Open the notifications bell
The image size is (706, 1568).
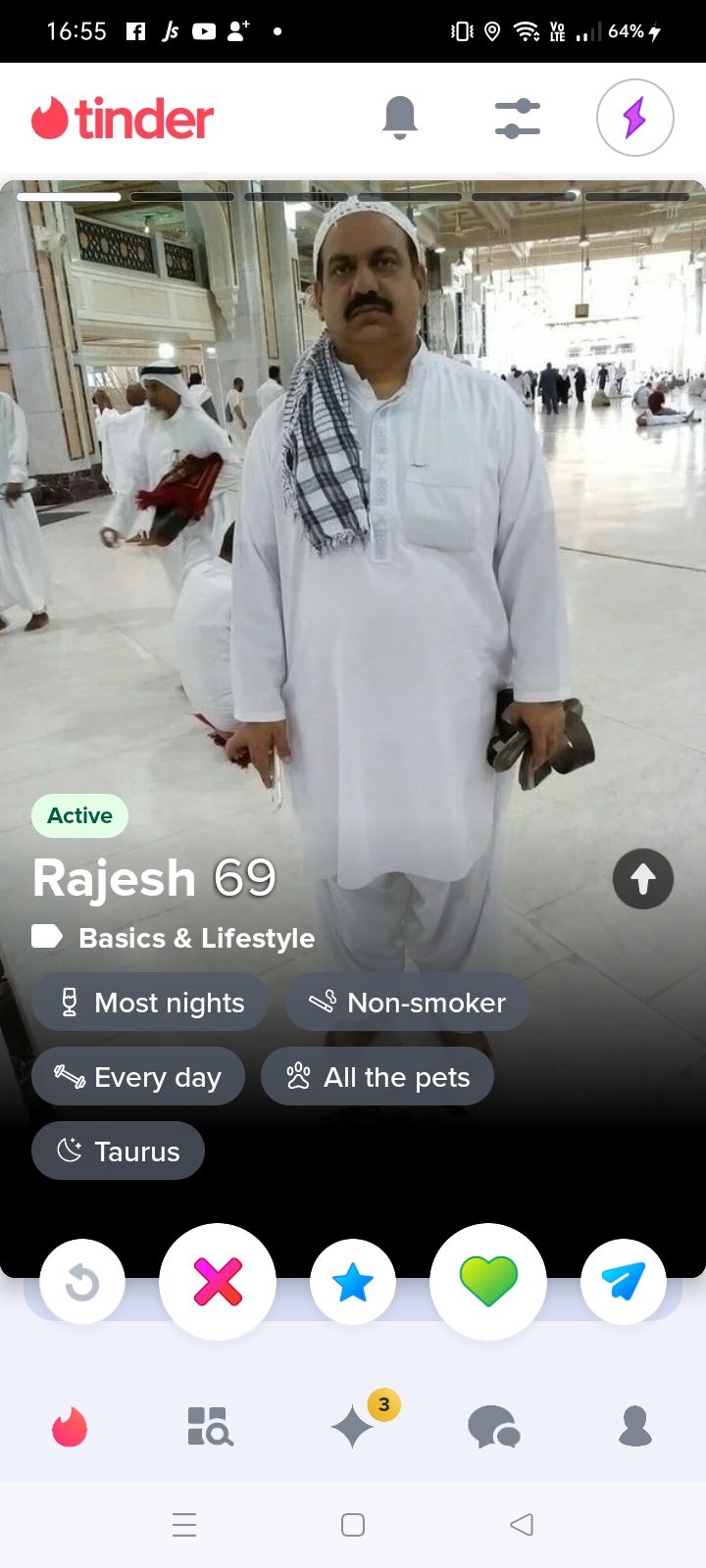pyautogui.click(x=400, y=118)
